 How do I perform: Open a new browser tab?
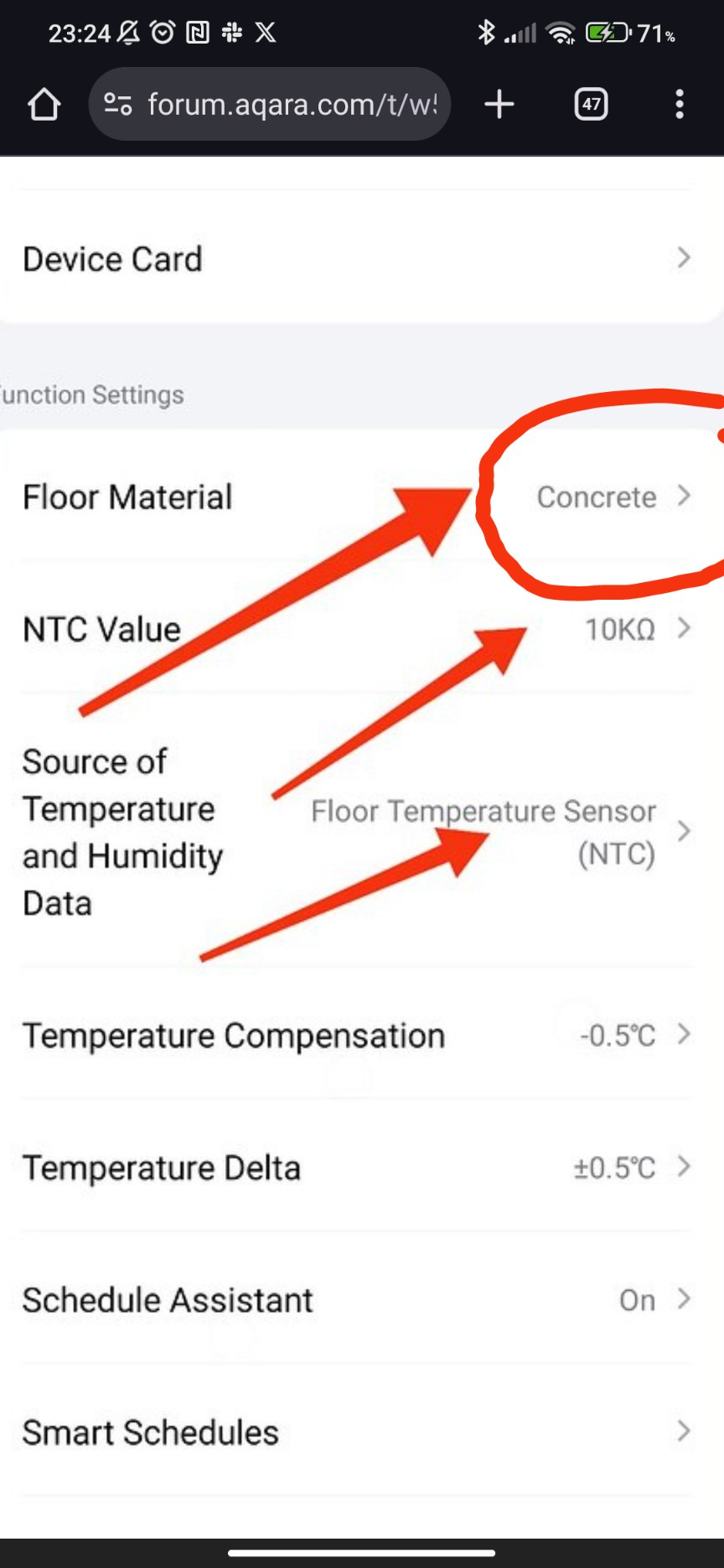(x=499, y=105)
